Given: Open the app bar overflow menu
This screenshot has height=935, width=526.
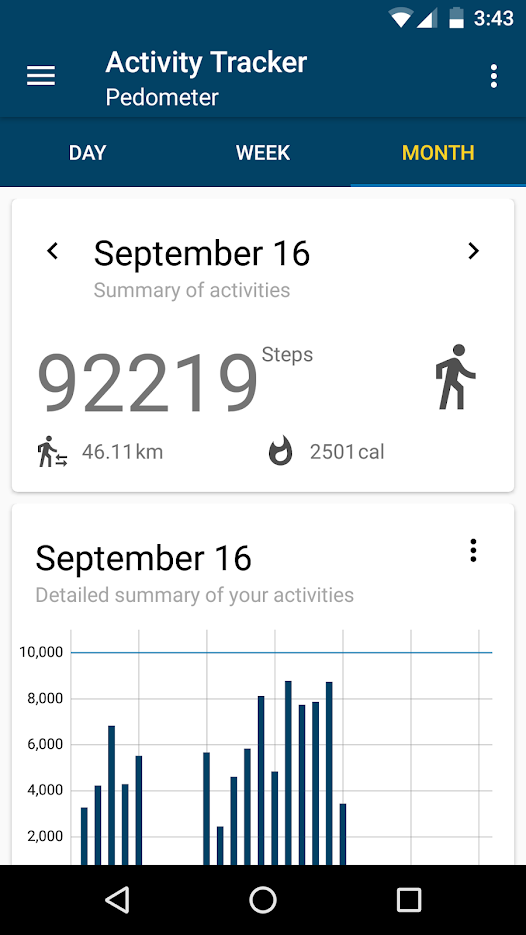Looking at the screenshot, I should pos(493,76).
